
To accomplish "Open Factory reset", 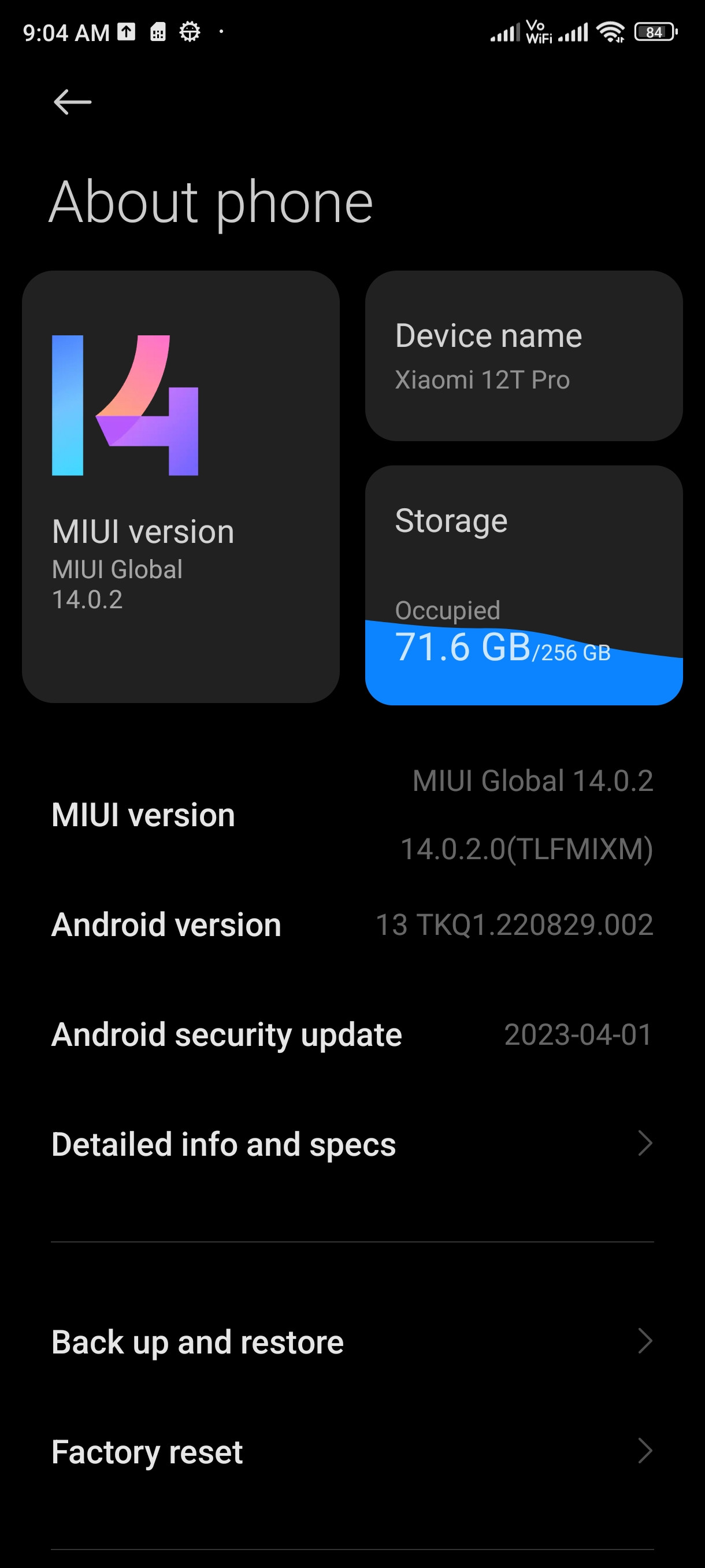I will tap(352, 1451).
